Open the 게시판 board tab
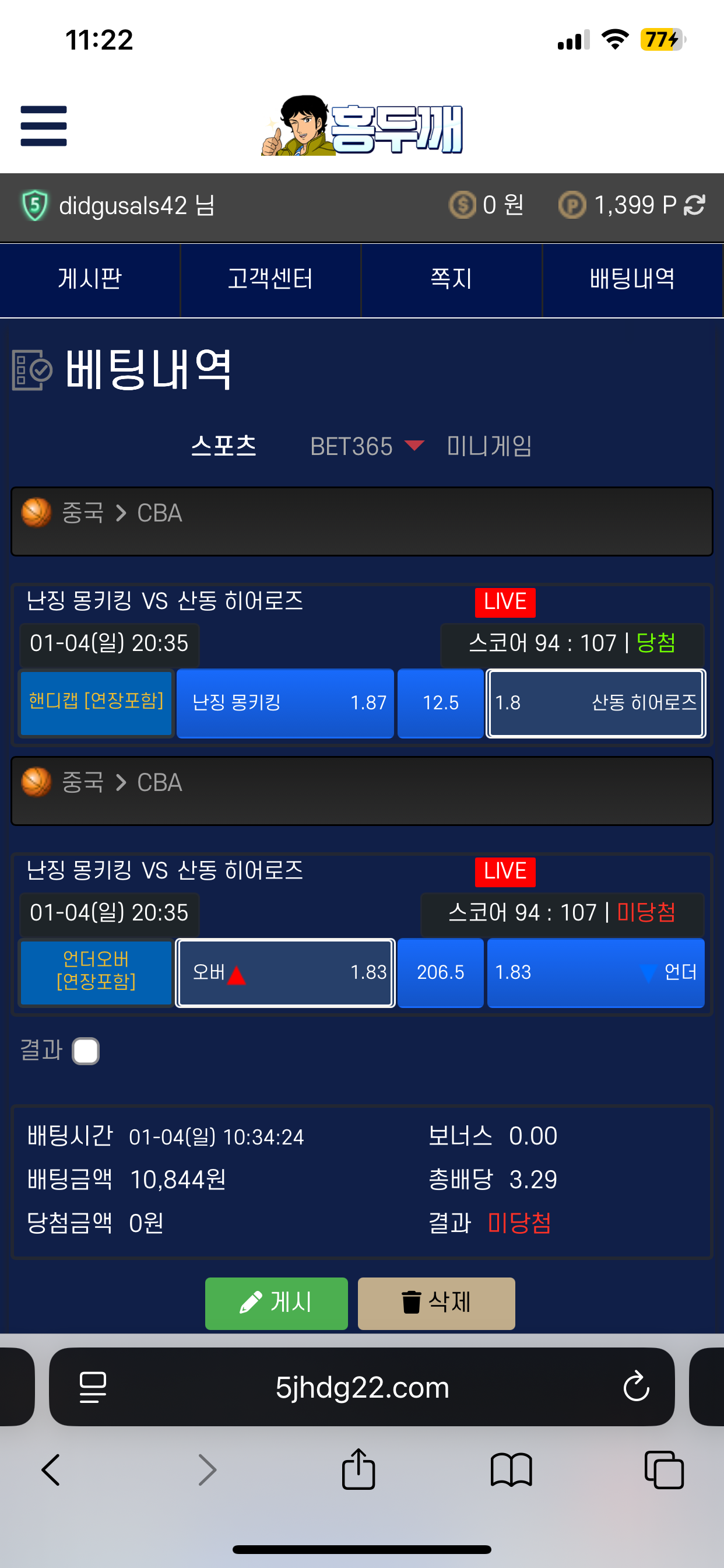 (x=90, y=279)
